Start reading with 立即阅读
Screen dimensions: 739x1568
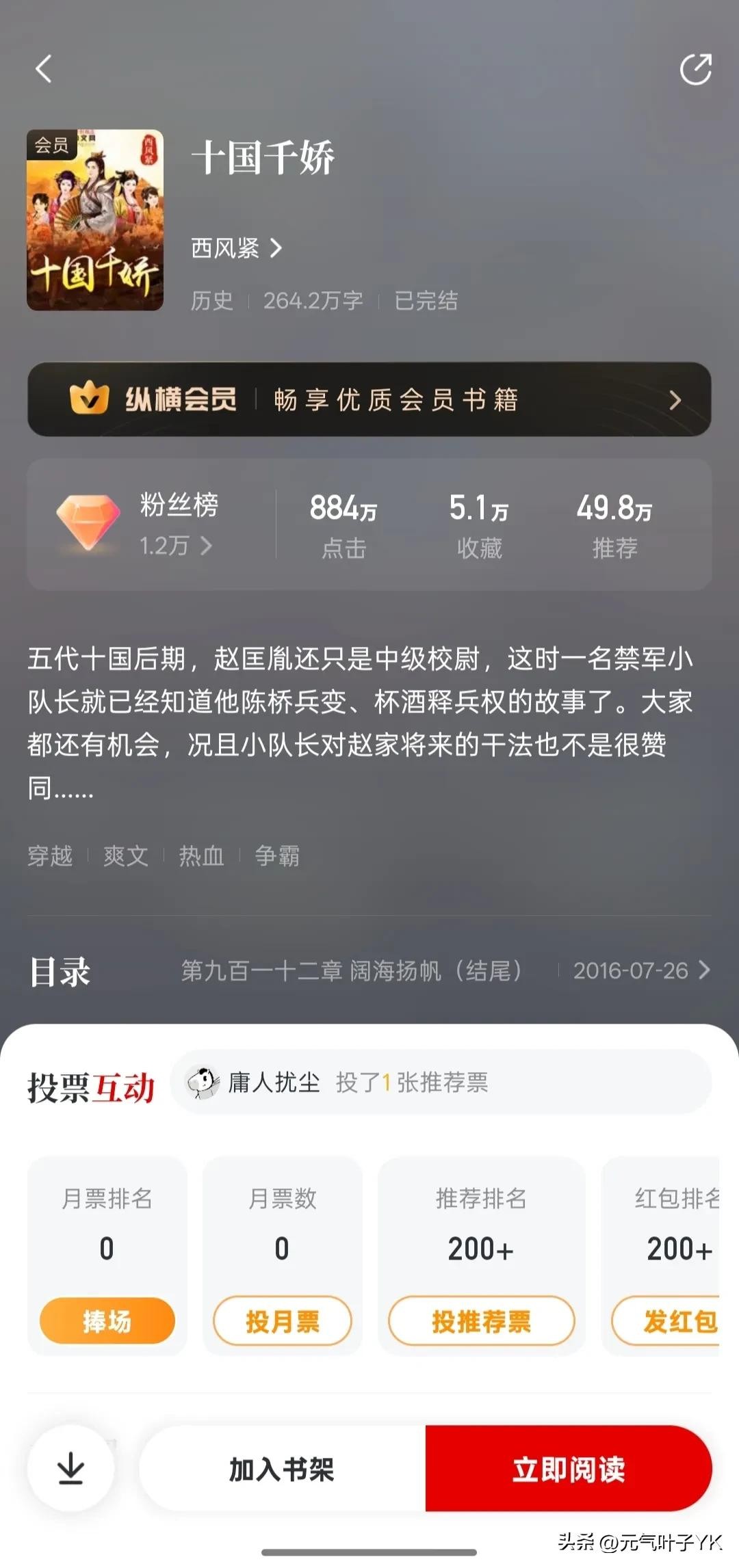click(569, 1469)
